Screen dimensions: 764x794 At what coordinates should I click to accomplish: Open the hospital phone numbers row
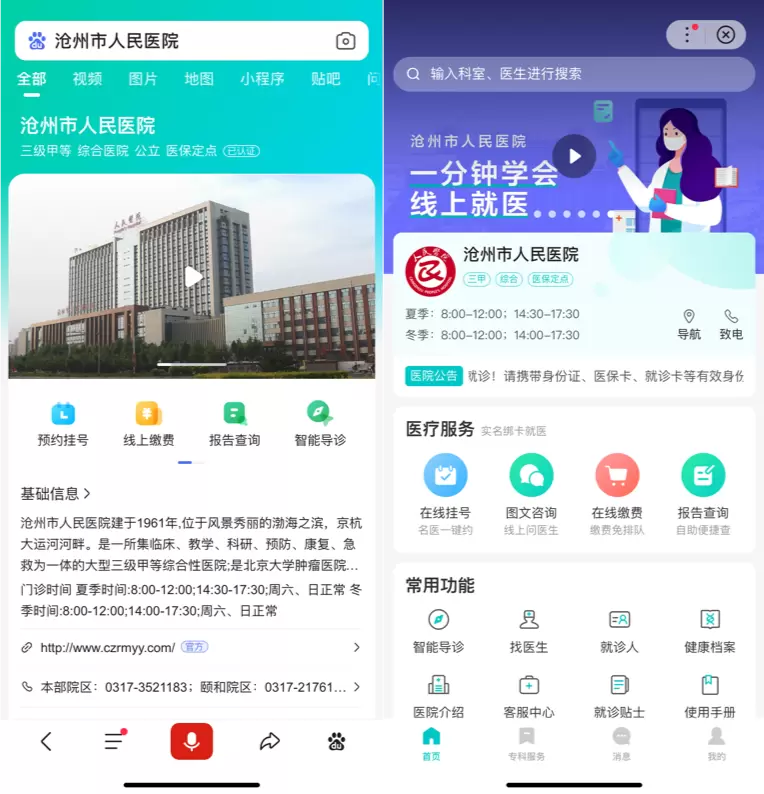pyautogui.click(x=190, y=687)
